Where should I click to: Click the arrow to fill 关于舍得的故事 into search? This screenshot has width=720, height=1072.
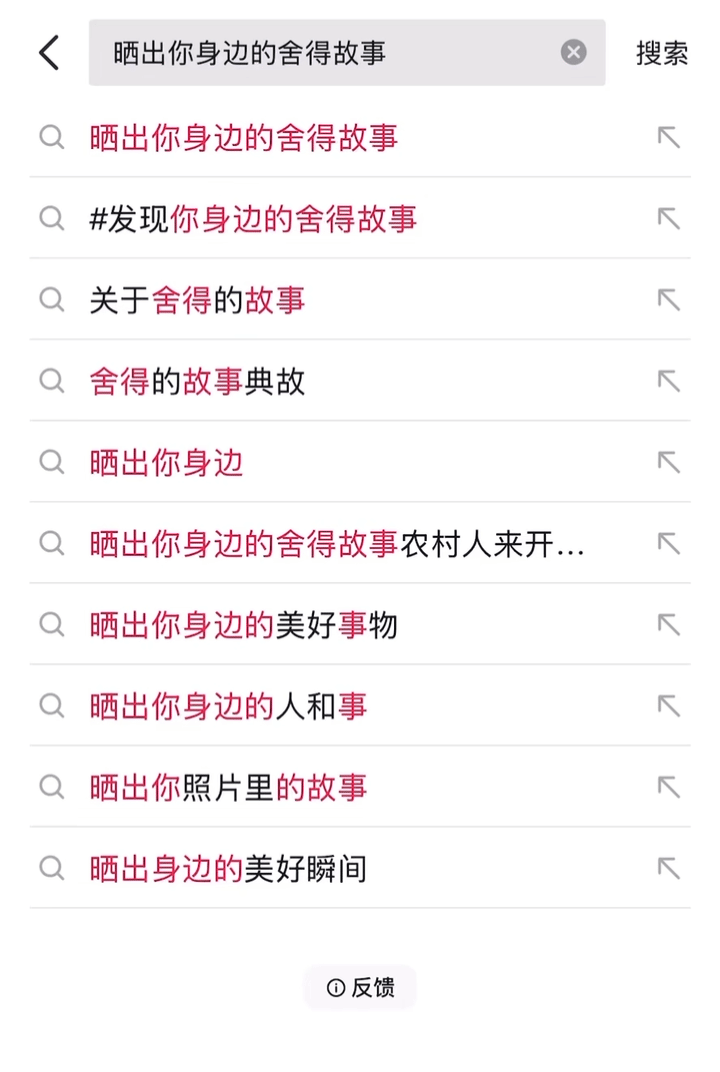(668, 299)
